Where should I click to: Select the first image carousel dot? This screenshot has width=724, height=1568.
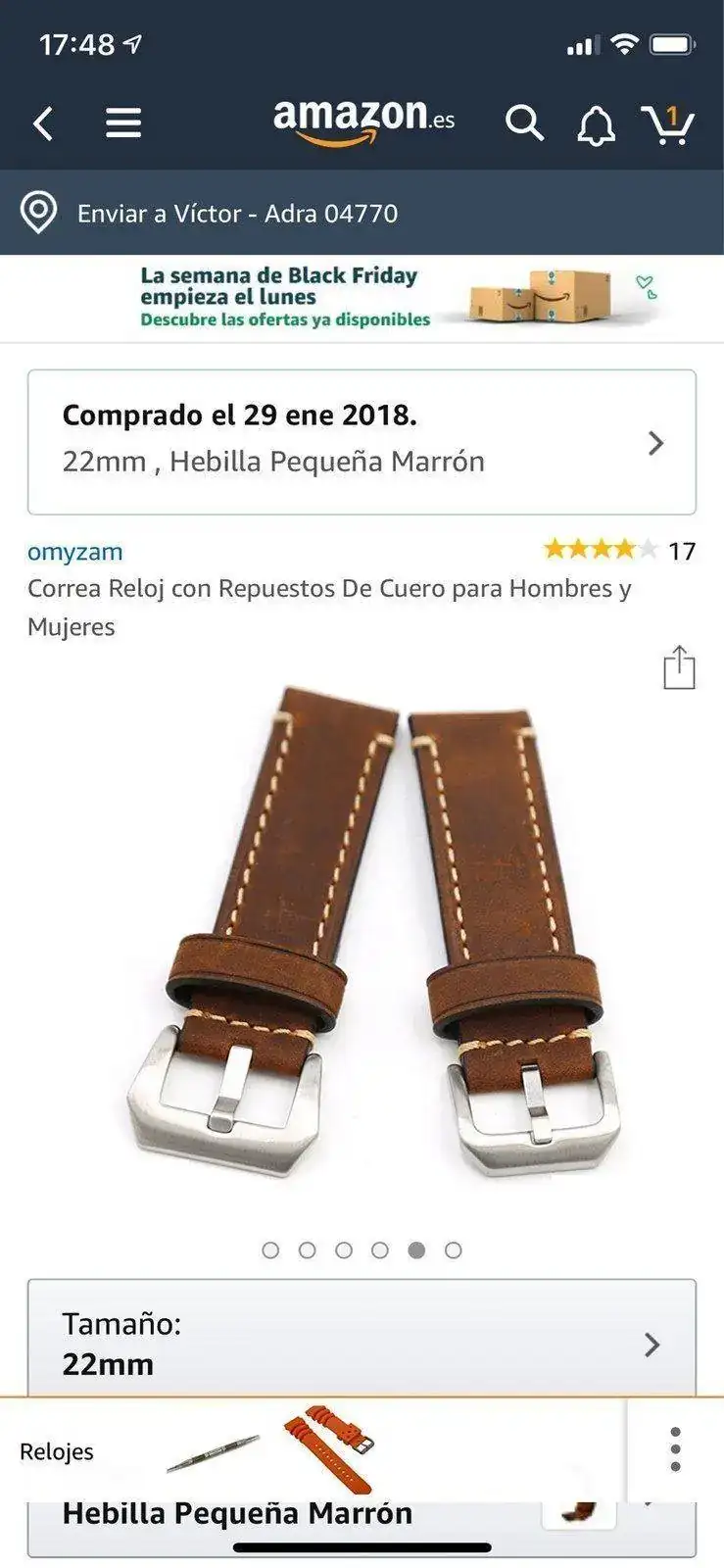270,1250
